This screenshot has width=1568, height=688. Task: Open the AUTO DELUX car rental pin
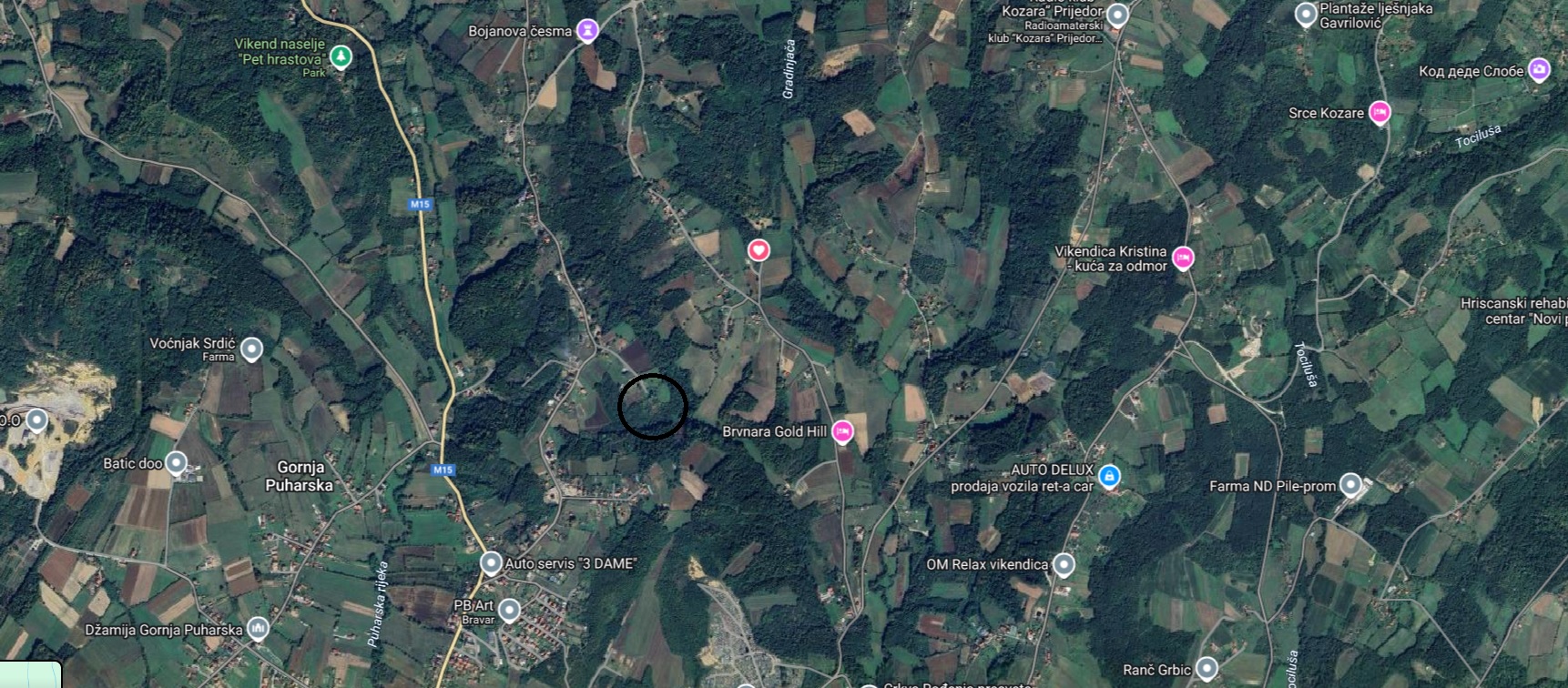click(1109, 476)
